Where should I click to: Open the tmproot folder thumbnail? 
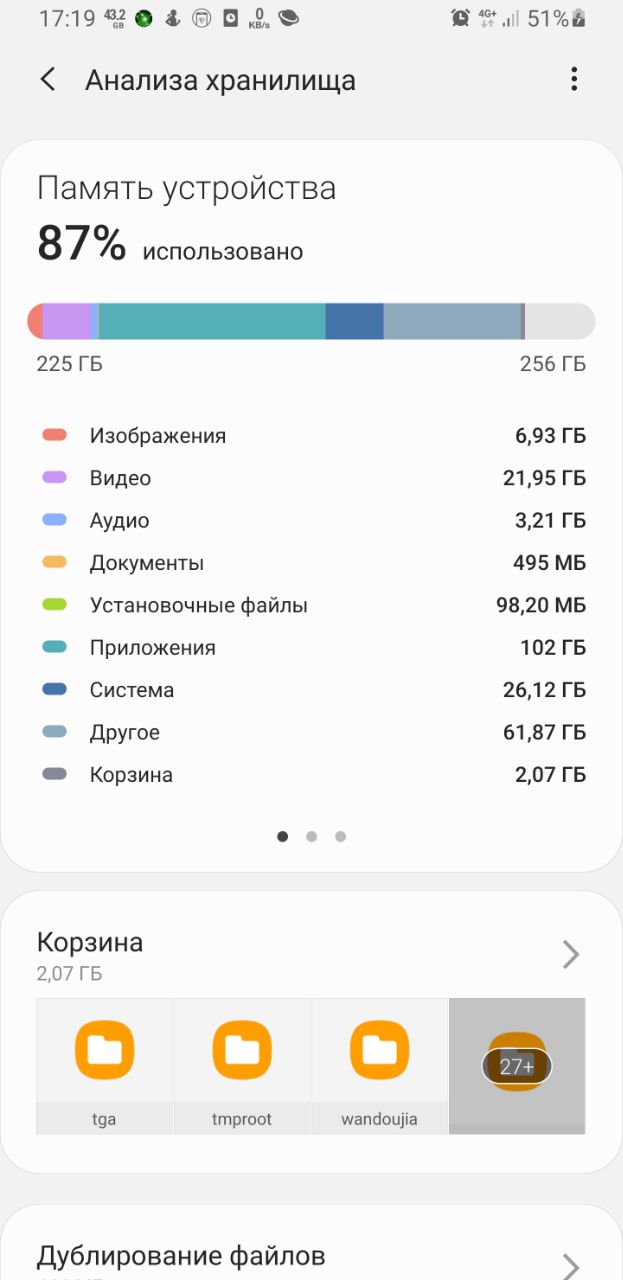242,1066
